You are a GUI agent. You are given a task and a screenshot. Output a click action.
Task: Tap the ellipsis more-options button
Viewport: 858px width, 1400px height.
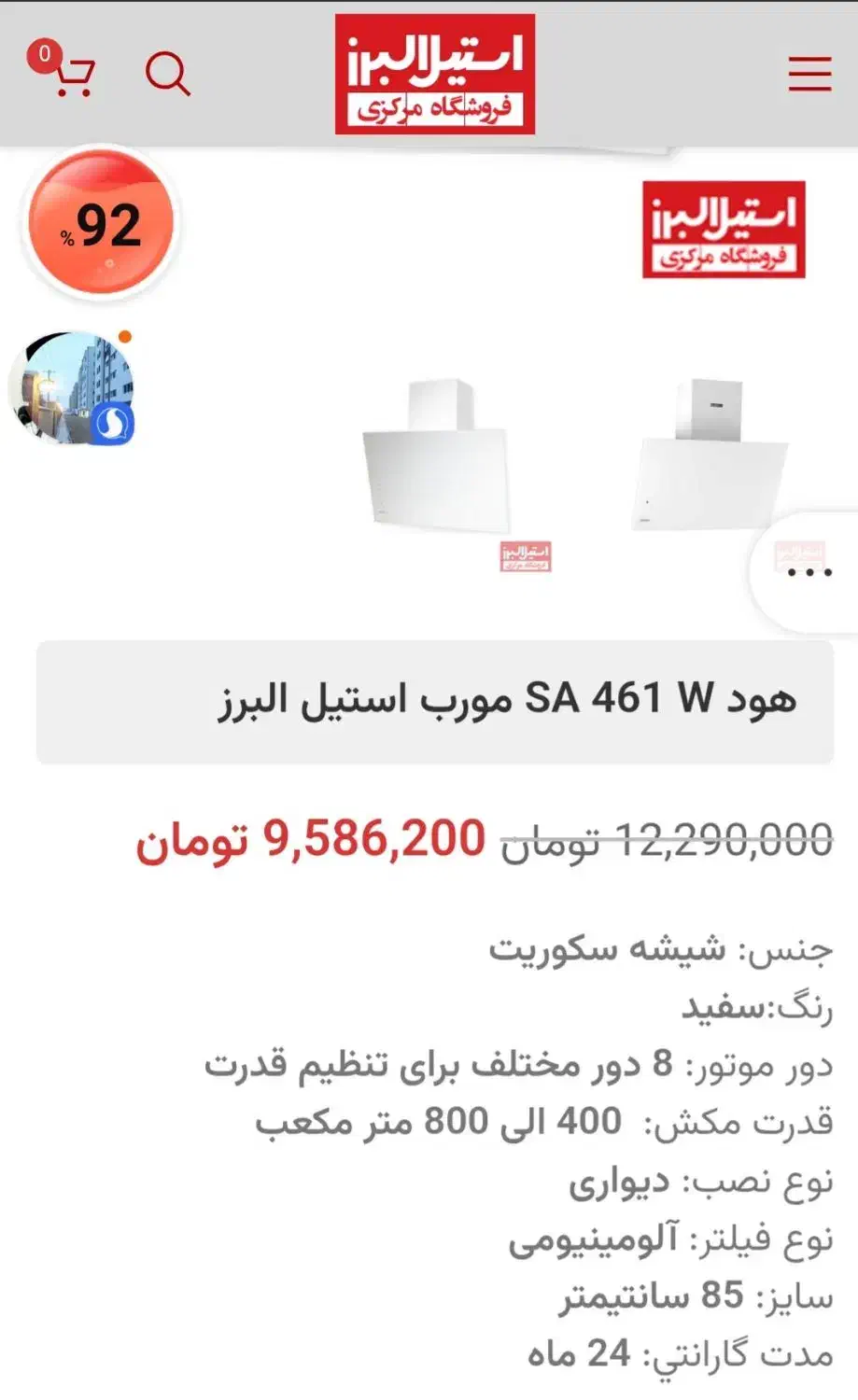pos(809,573)
